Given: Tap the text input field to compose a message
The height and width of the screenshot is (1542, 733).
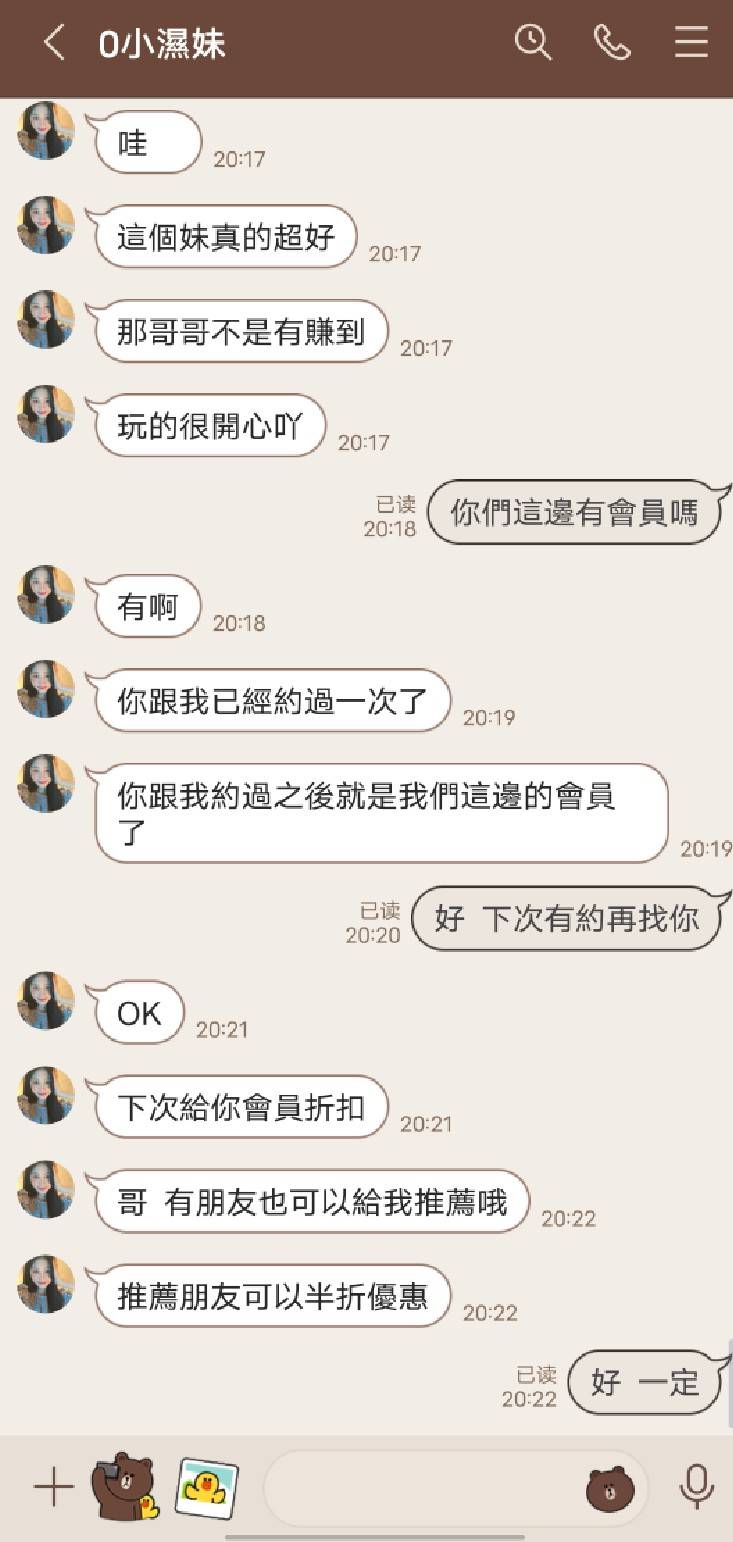Looking at the screenshot, I should coord(420,1488).
